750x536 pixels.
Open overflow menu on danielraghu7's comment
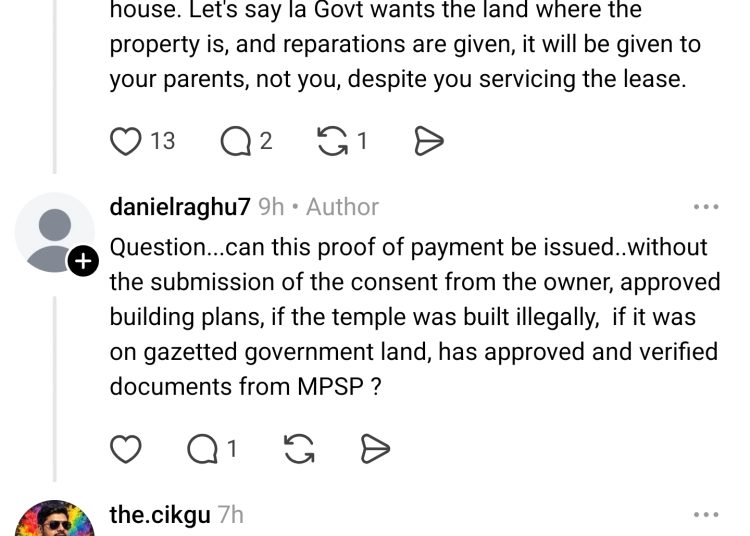point(705,207)
